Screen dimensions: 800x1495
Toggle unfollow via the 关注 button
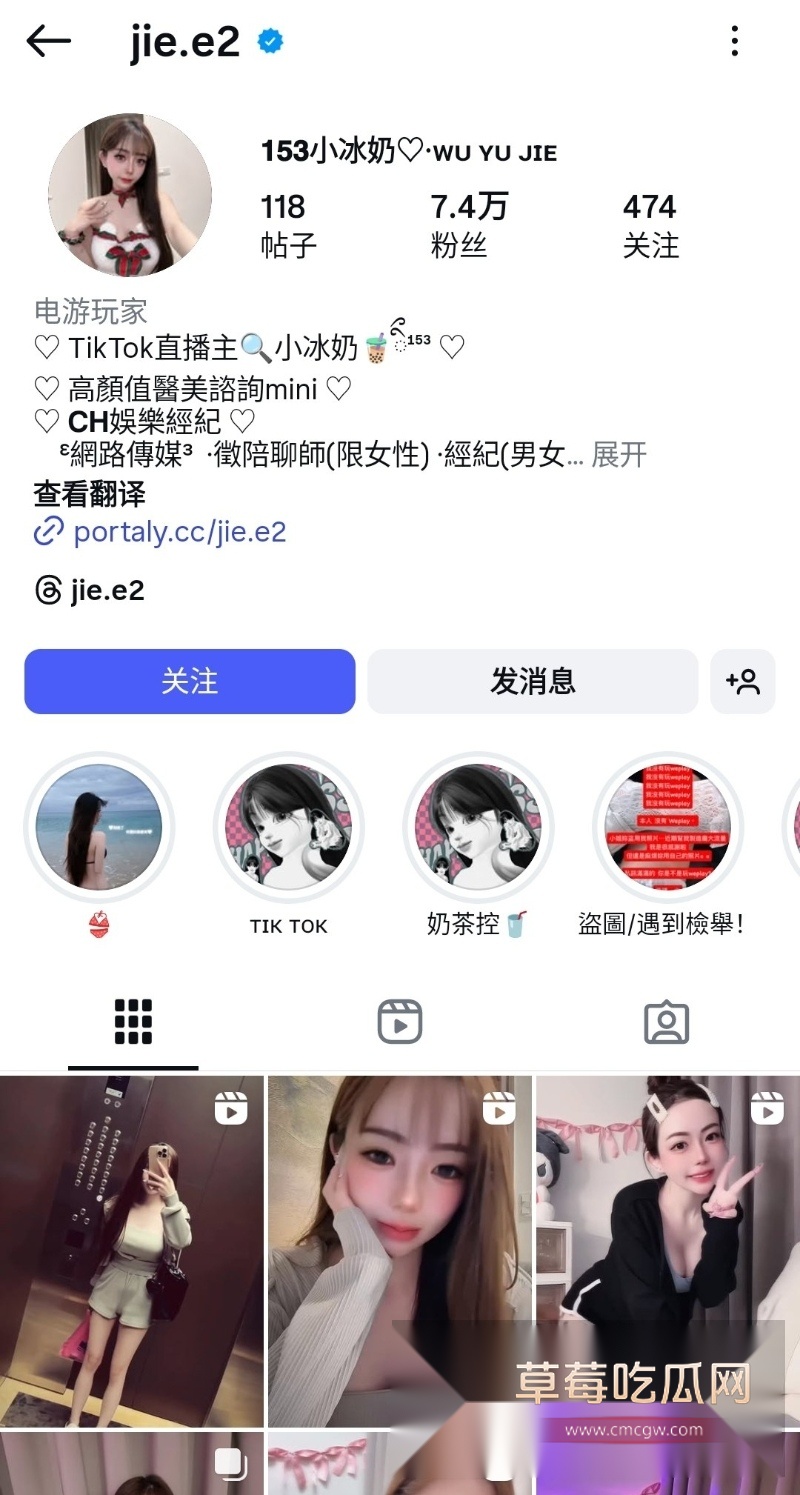click(190, 681)
